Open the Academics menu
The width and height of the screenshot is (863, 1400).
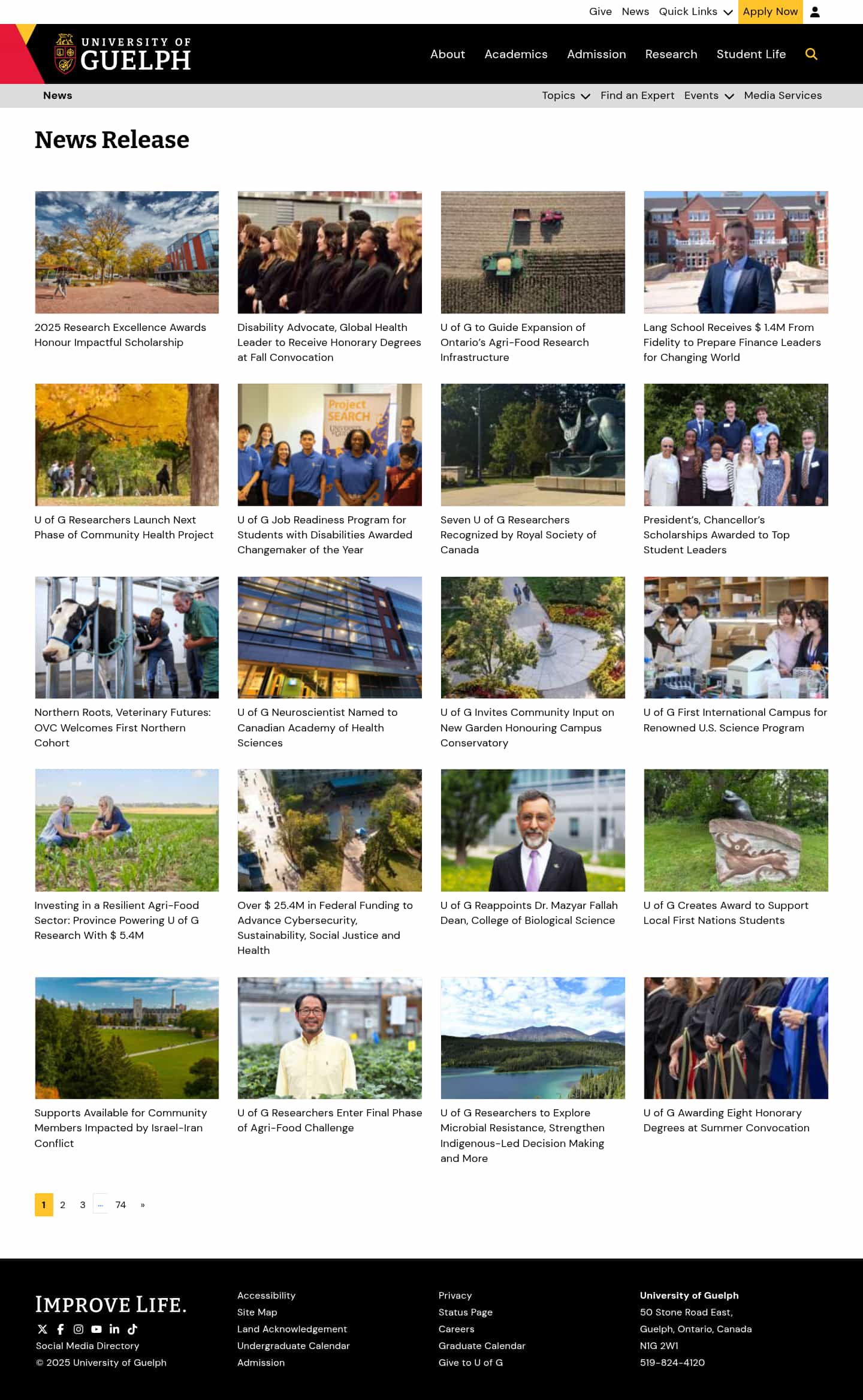point(515,54)
